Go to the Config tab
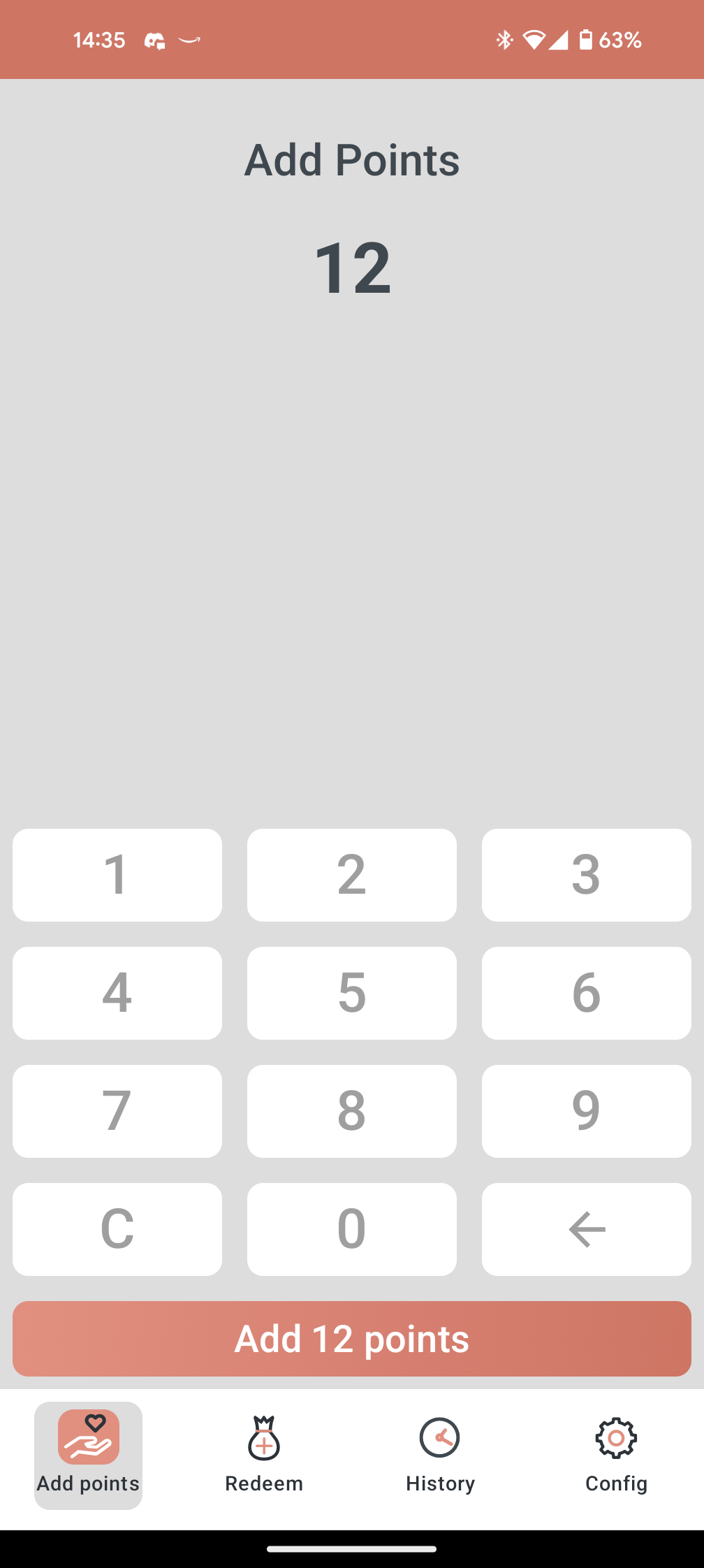The image size is (704, 1568). click(x=616, y=1456)
